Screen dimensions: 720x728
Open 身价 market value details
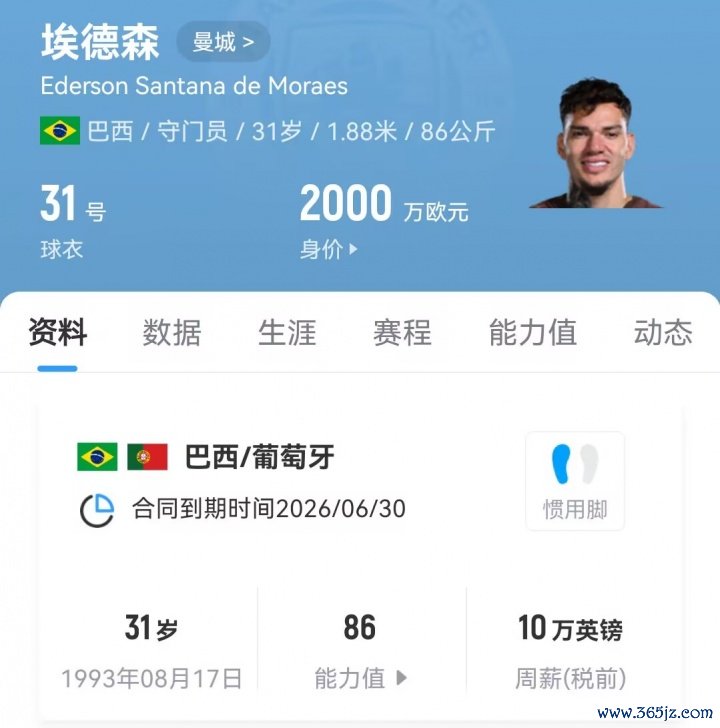[329, 250]
